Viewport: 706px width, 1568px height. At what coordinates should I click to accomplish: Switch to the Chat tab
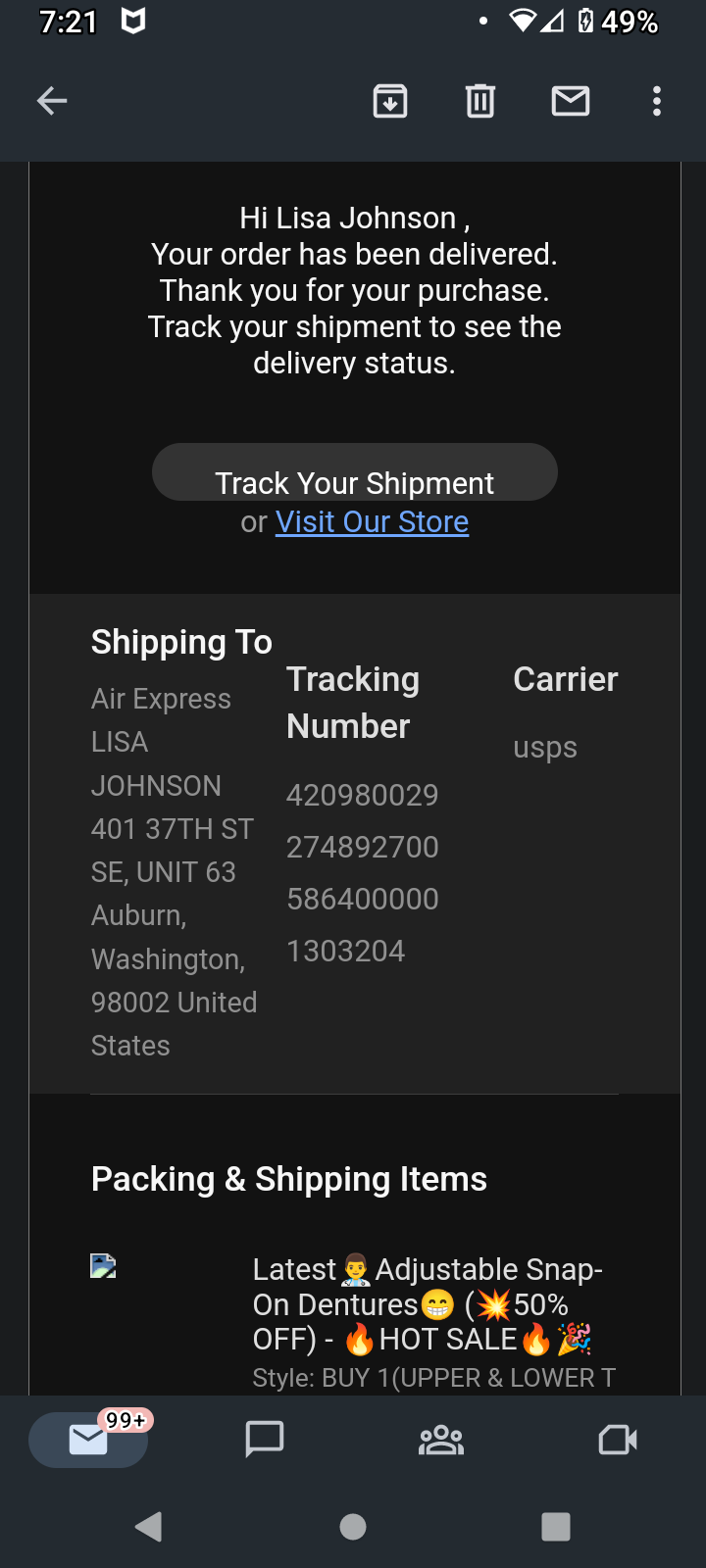[x=265, y=1440]
